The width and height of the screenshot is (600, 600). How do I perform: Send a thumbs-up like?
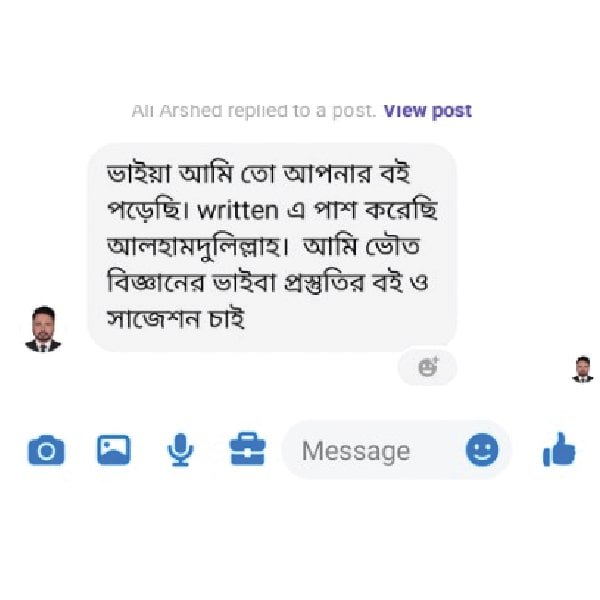click(x=559, y=451)
